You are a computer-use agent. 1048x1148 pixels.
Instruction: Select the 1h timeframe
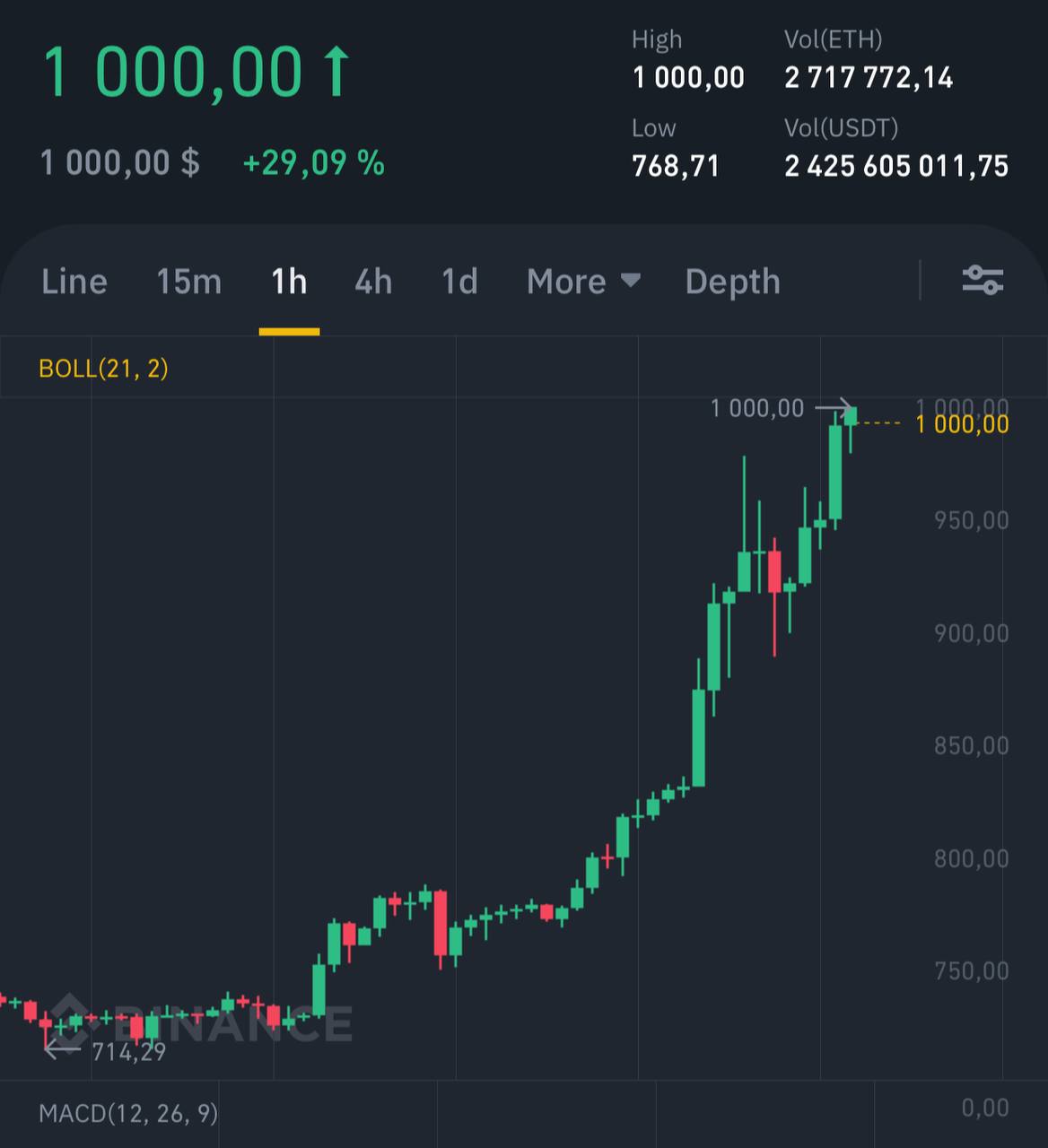click(x=289, y=282)
